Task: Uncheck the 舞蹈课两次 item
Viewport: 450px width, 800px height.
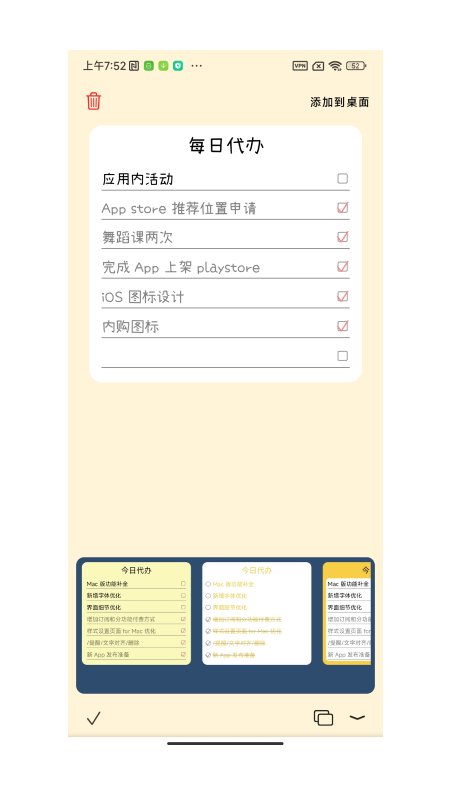Action: point(342,237)
